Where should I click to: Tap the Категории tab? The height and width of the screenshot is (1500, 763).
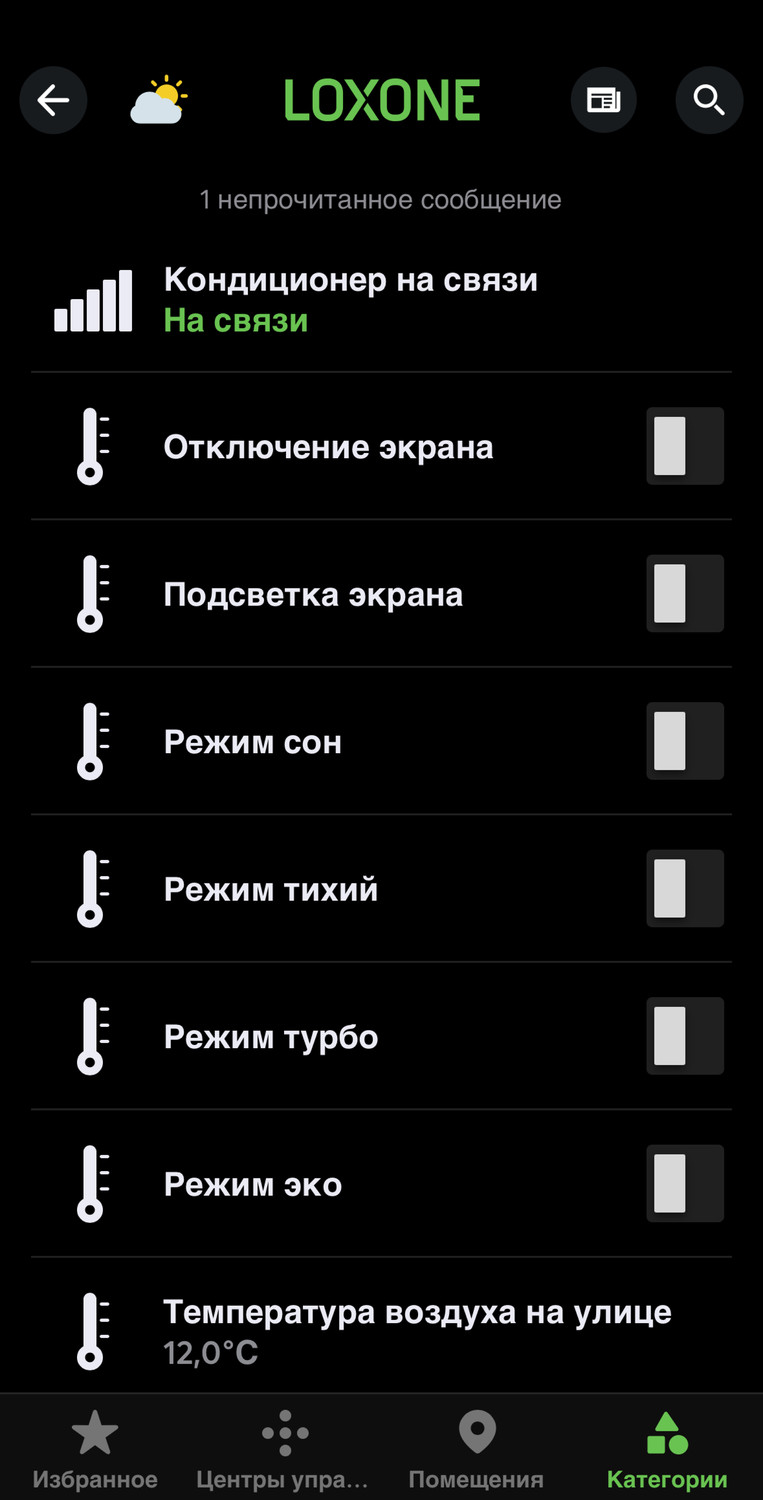tap(667, 1448)
